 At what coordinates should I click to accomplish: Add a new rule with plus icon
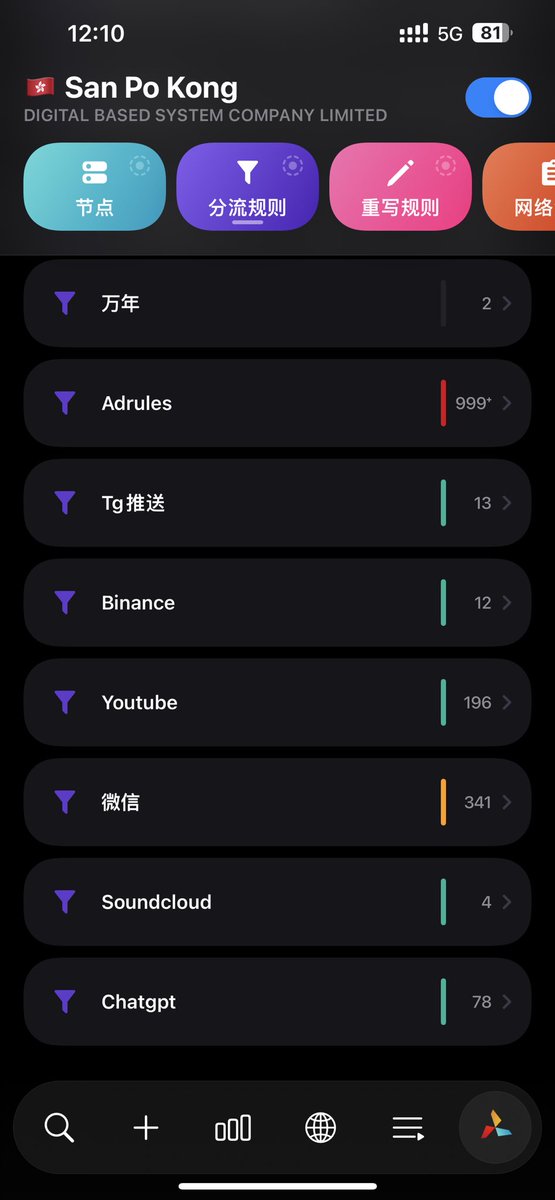click(x=146, y=1128)
